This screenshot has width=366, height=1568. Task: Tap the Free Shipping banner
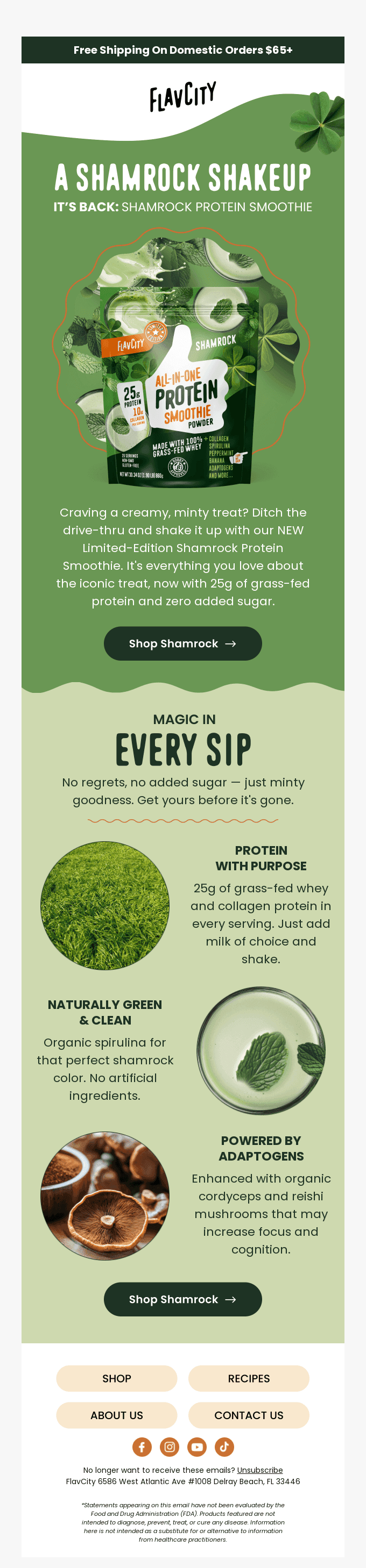point(182,50)
